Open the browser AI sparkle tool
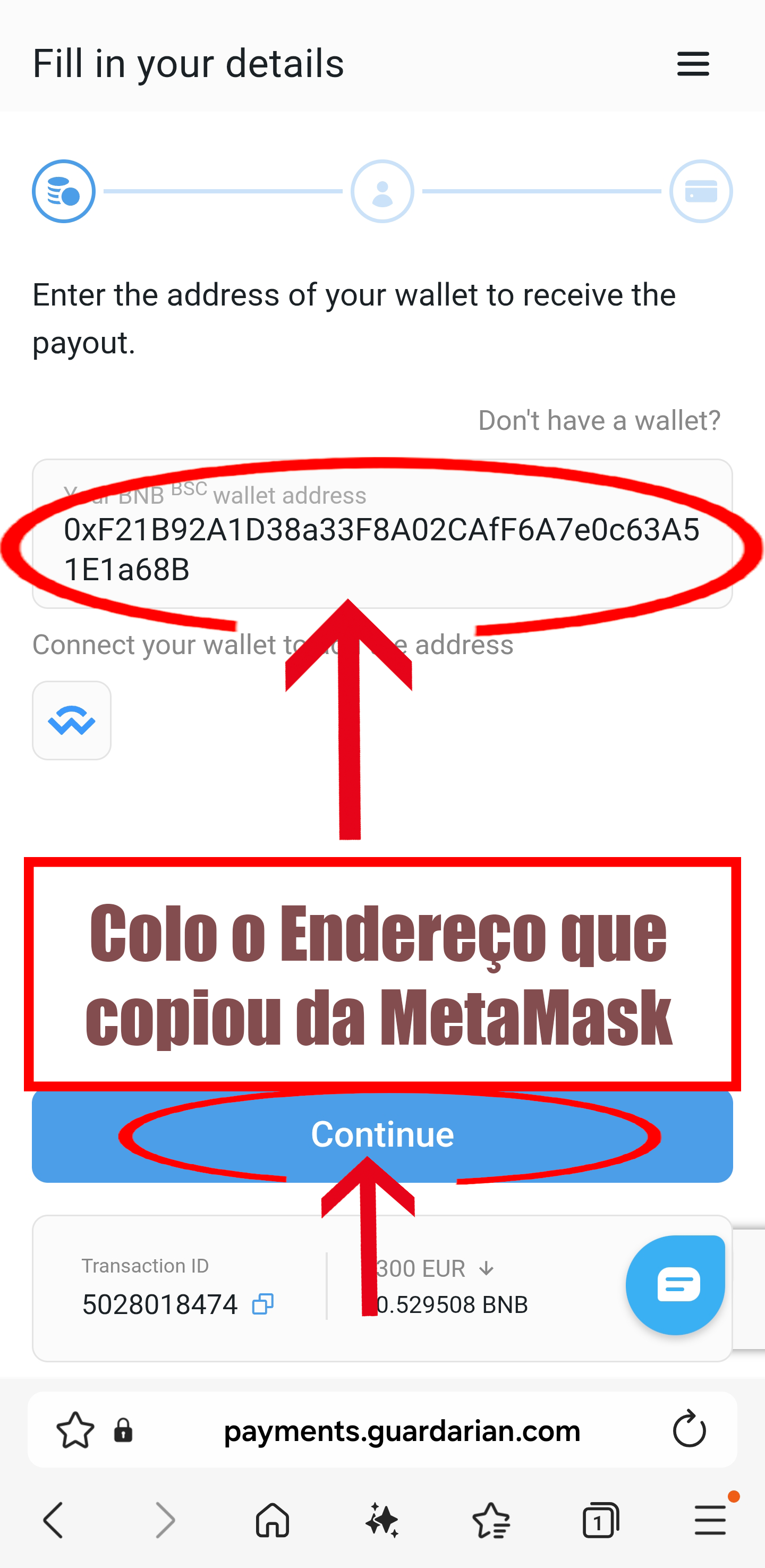This screenshot has height=1568, width=765. [x=381, y=1520]
